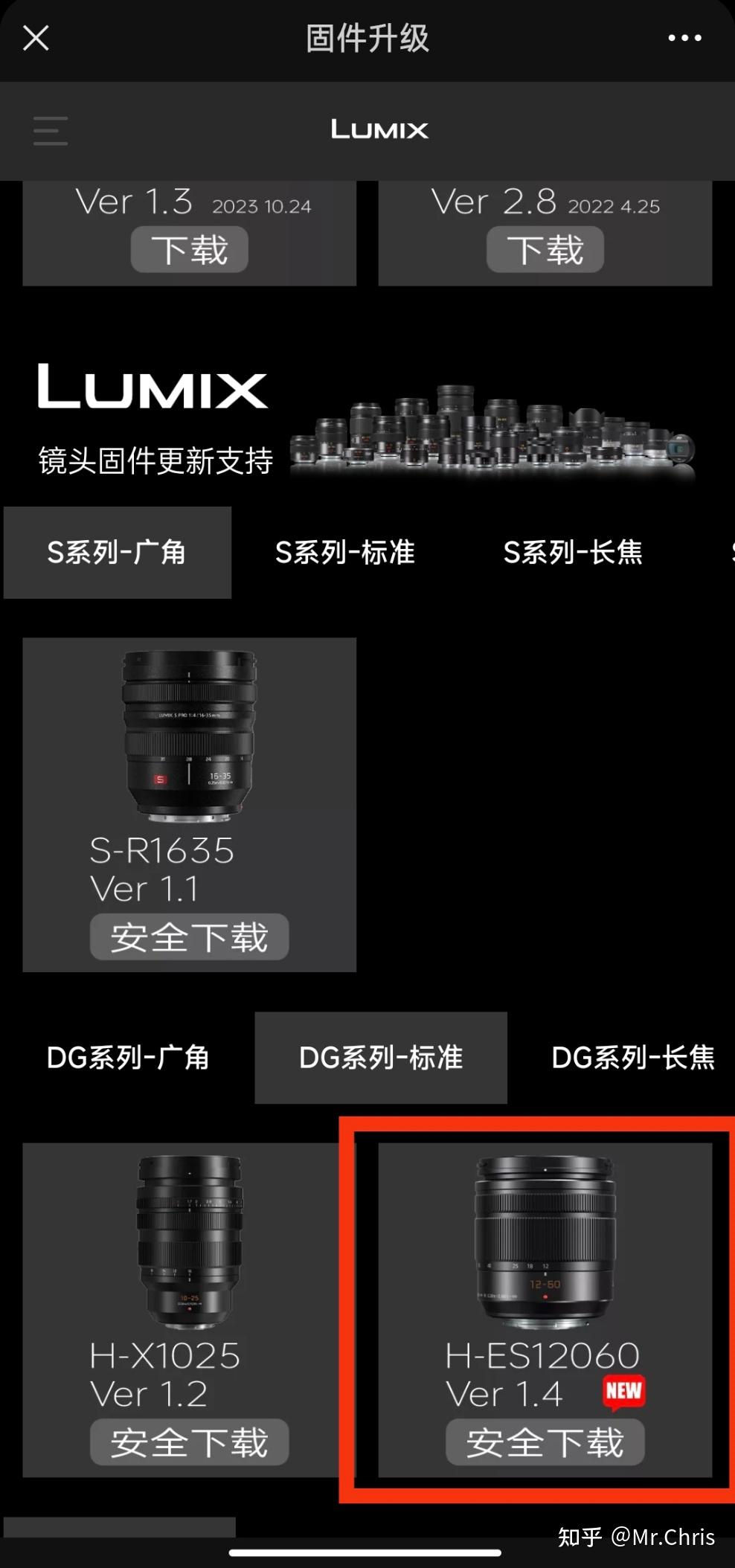The image size is (735, 1568).
Task: Select the DG系列-广角 tab
Action: click(x=129, y=1059)
